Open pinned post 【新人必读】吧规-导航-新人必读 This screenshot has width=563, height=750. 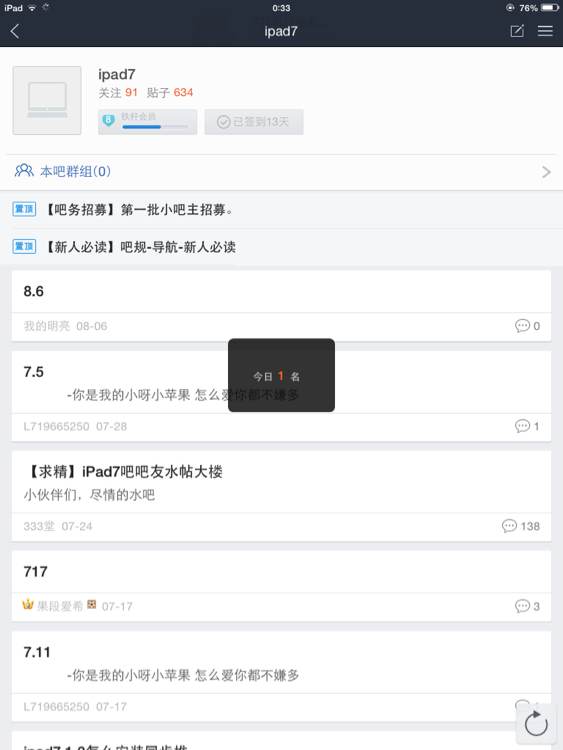tap(281, 247)
